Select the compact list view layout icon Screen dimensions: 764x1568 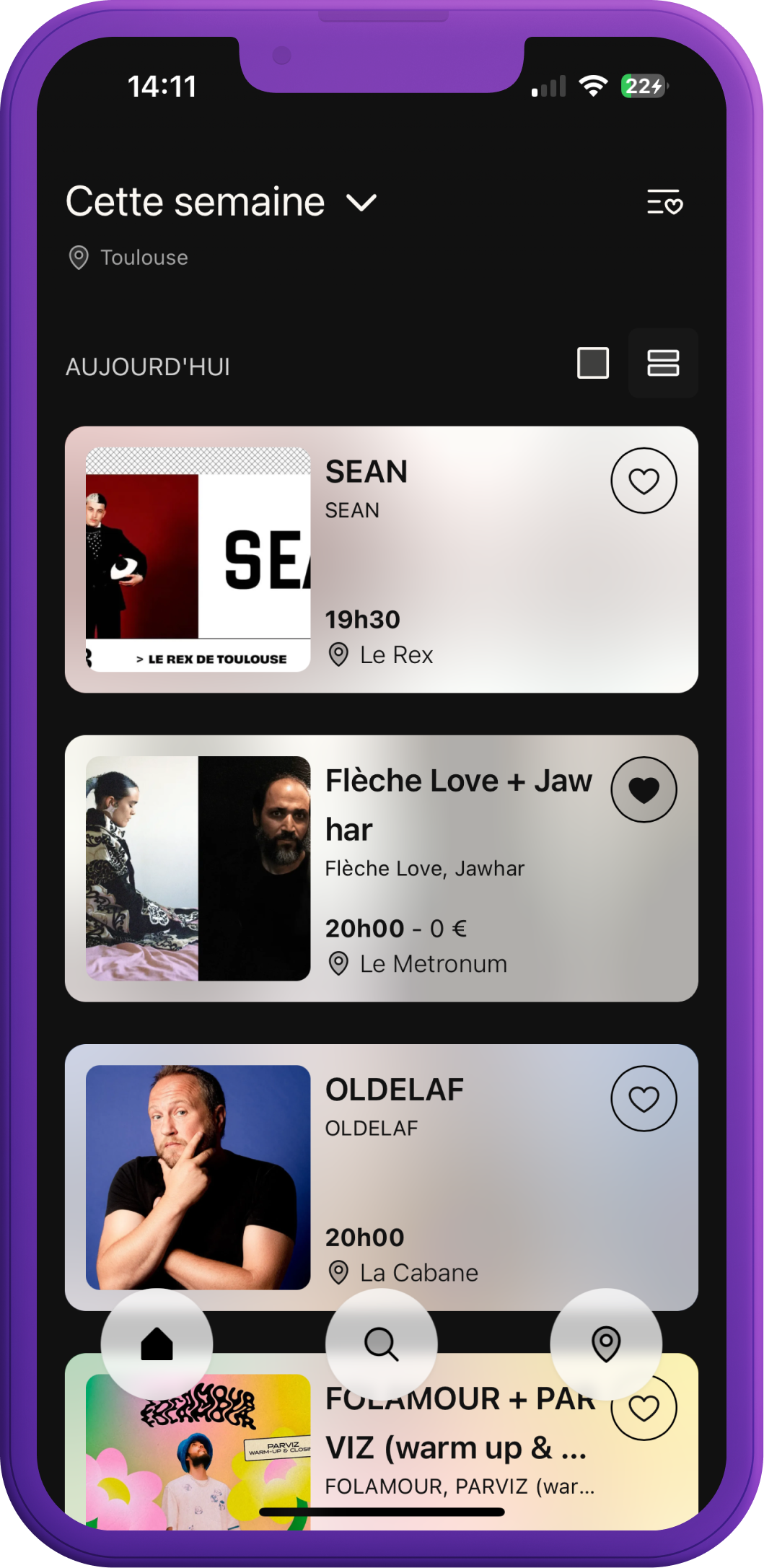pyautogui.click(x=662, y=364)
